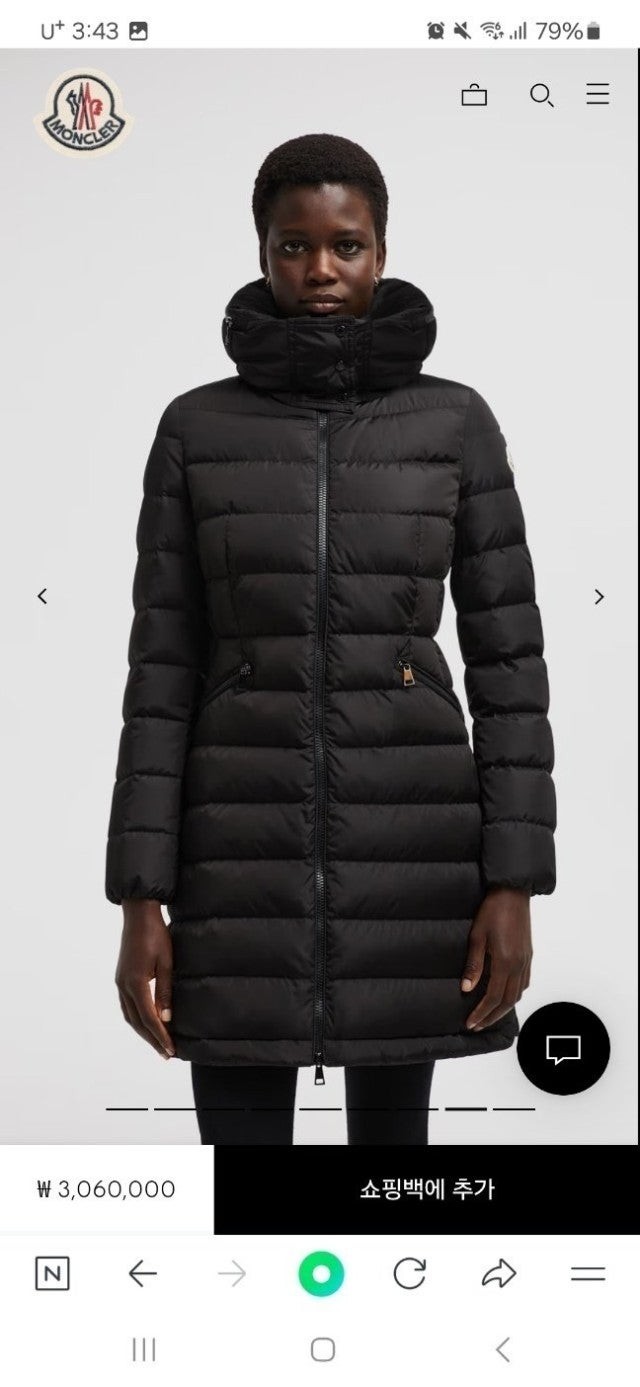Reload the current page
This screenshot has width=640, height=1387.
(409, 1273)
